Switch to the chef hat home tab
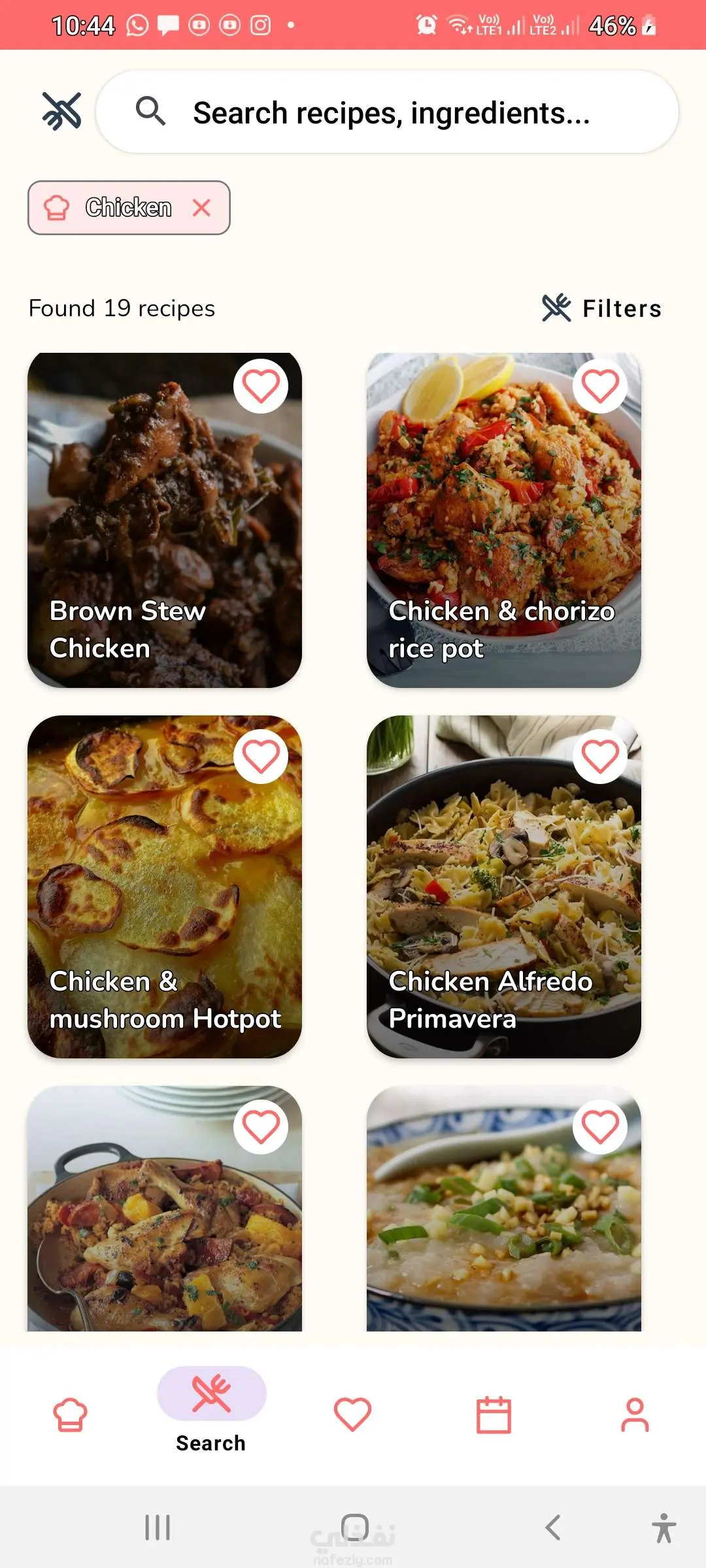706x1568 pixels. 70,1415
